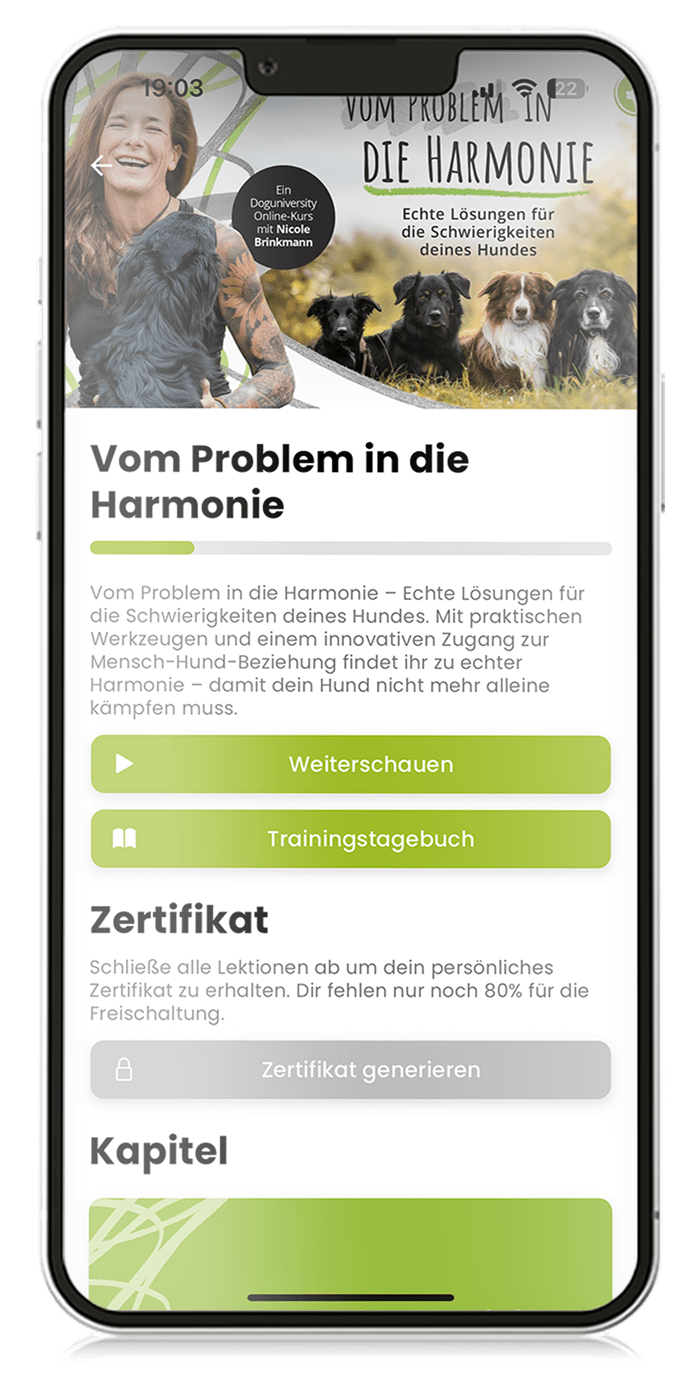The image size is (700, 1400).
Task: Go back using the arrow icon
Action: [101, 166]
